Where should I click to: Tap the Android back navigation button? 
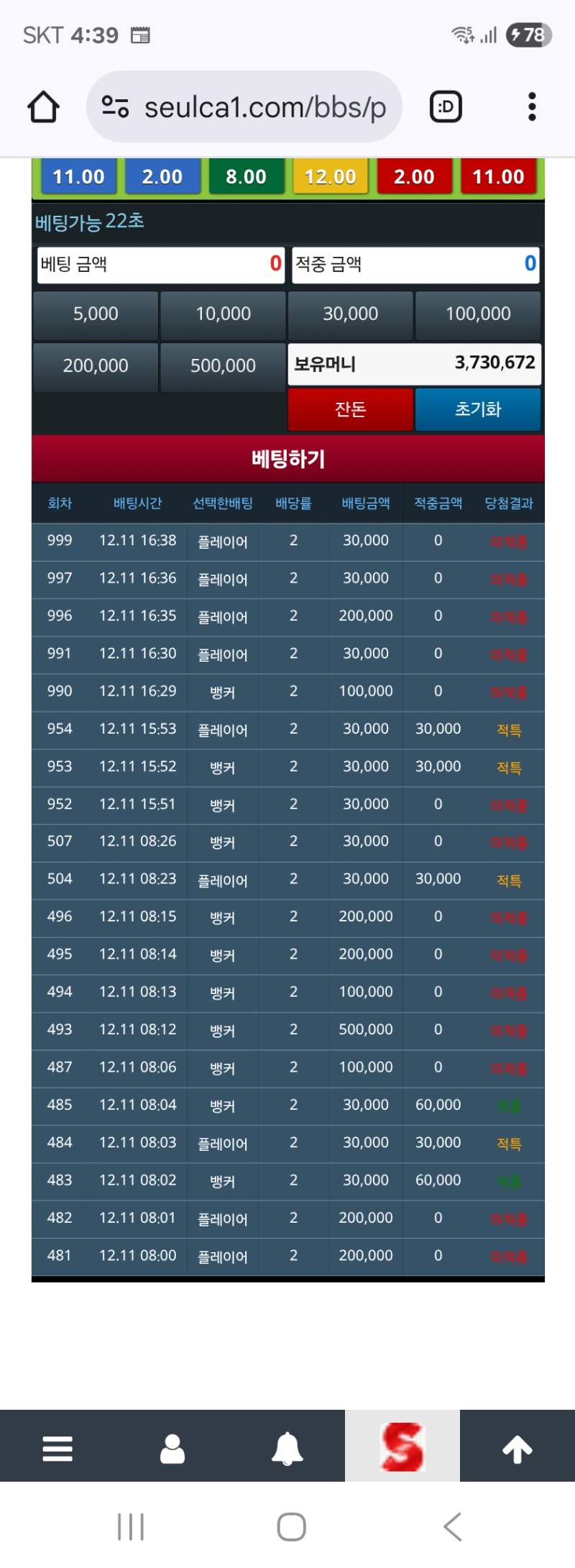[x=451, y=1528]
